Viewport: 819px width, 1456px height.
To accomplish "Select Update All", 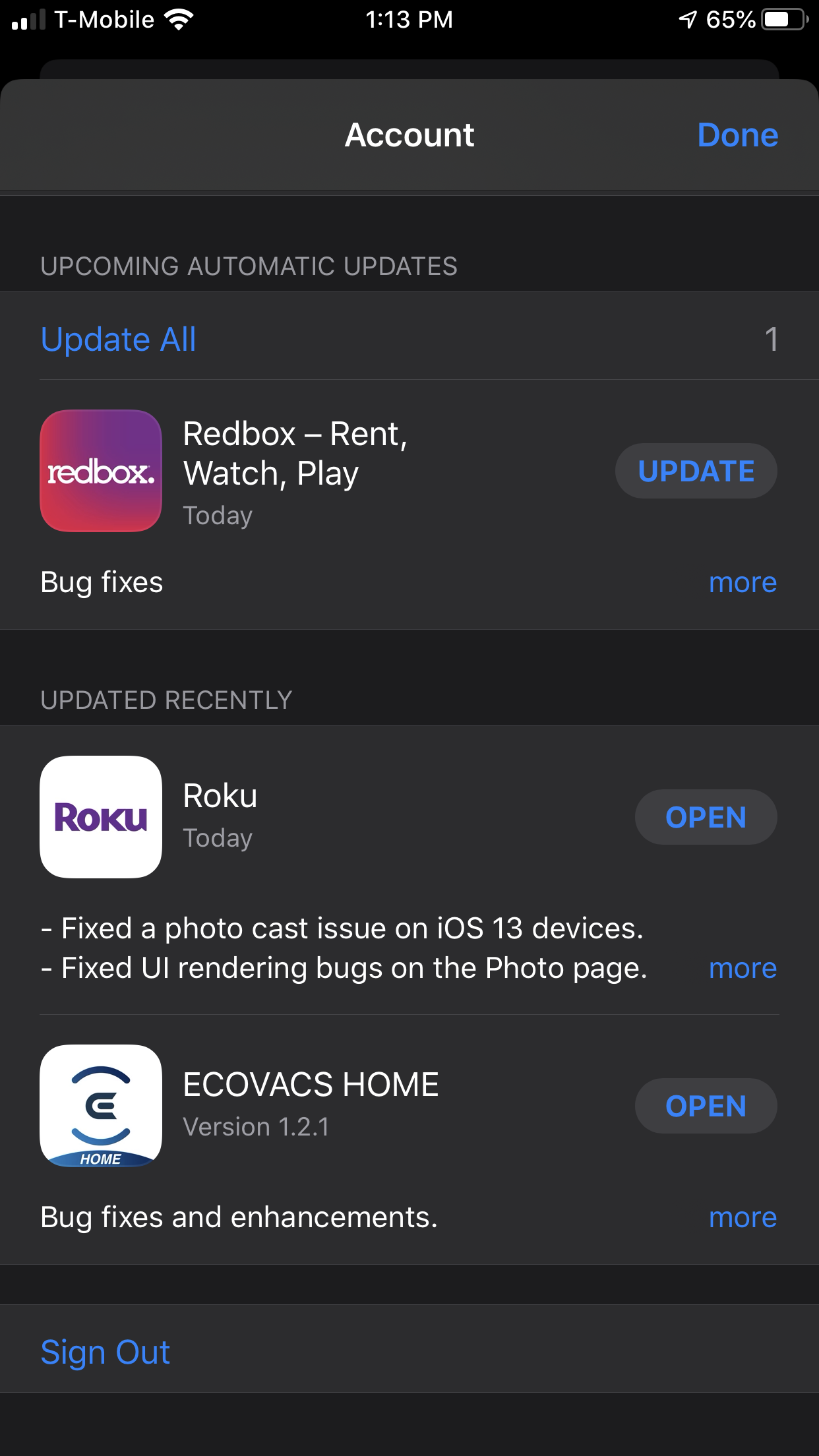I will pyautogui.click(x=119, y=340).
